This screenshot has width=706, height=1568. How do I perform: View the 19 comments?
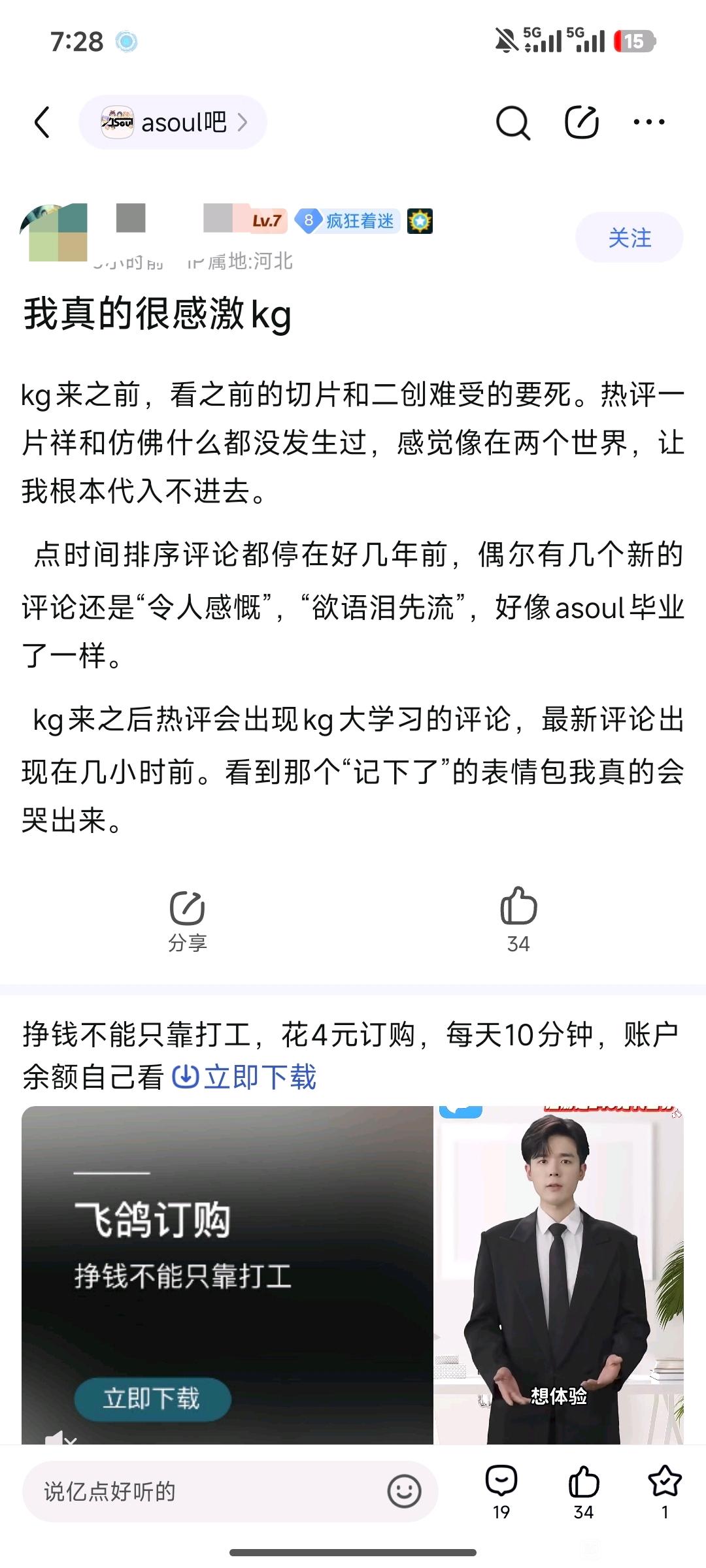click(x=501, y=1490)
